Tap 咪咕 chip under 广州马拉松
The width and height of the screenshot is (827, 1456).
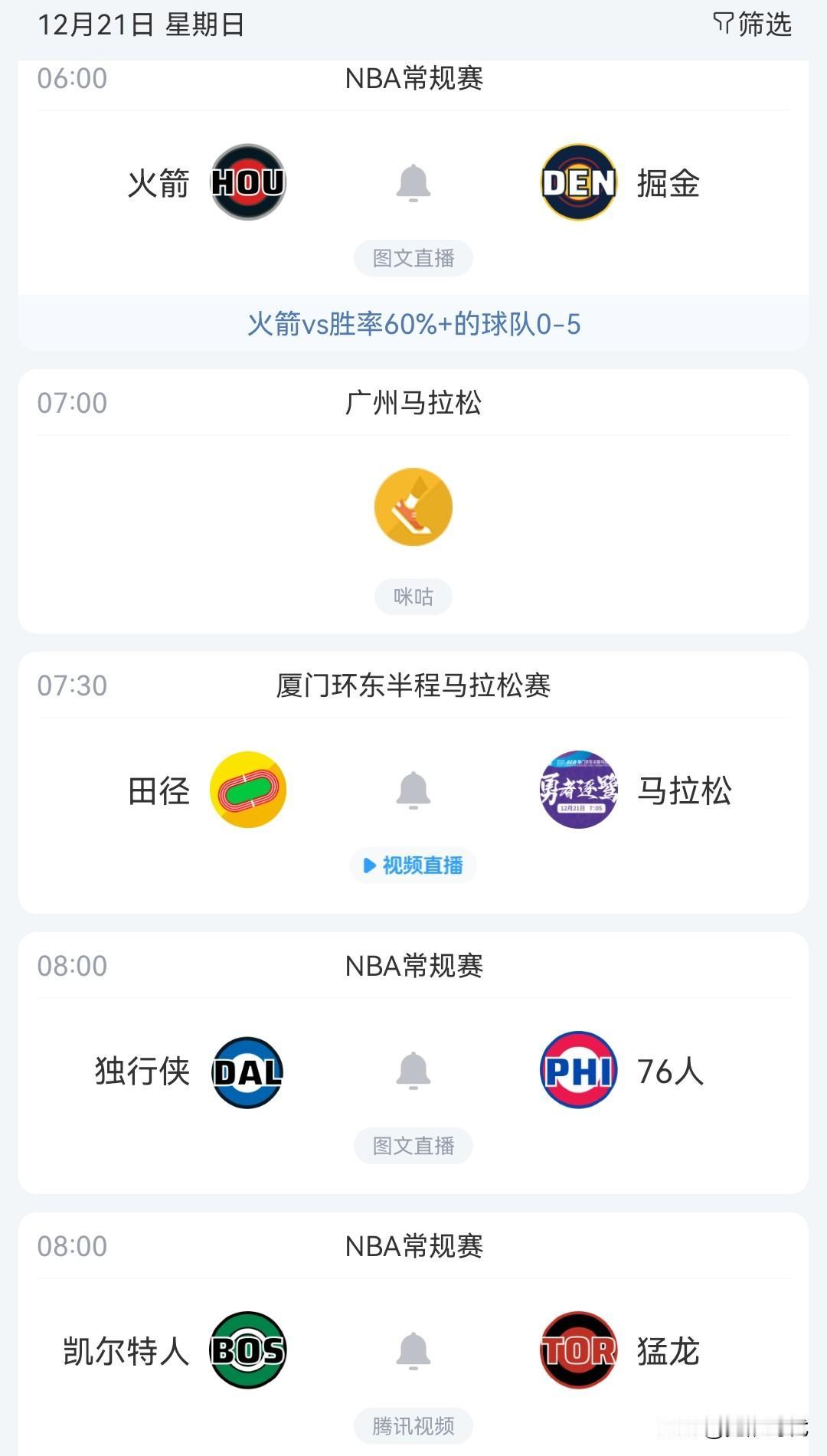tap(413, 597)
